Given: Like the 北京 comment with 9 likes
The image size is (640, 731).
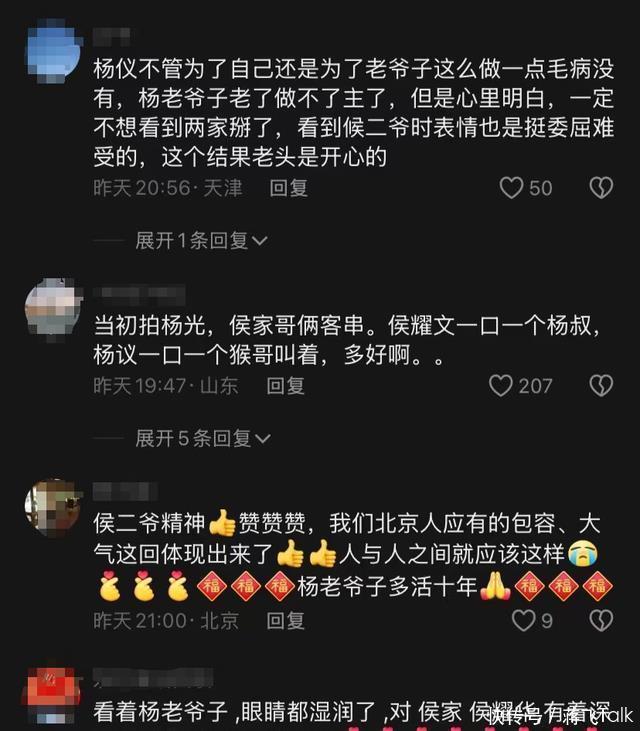Looking at the screenshot, I should coord(524,620).
